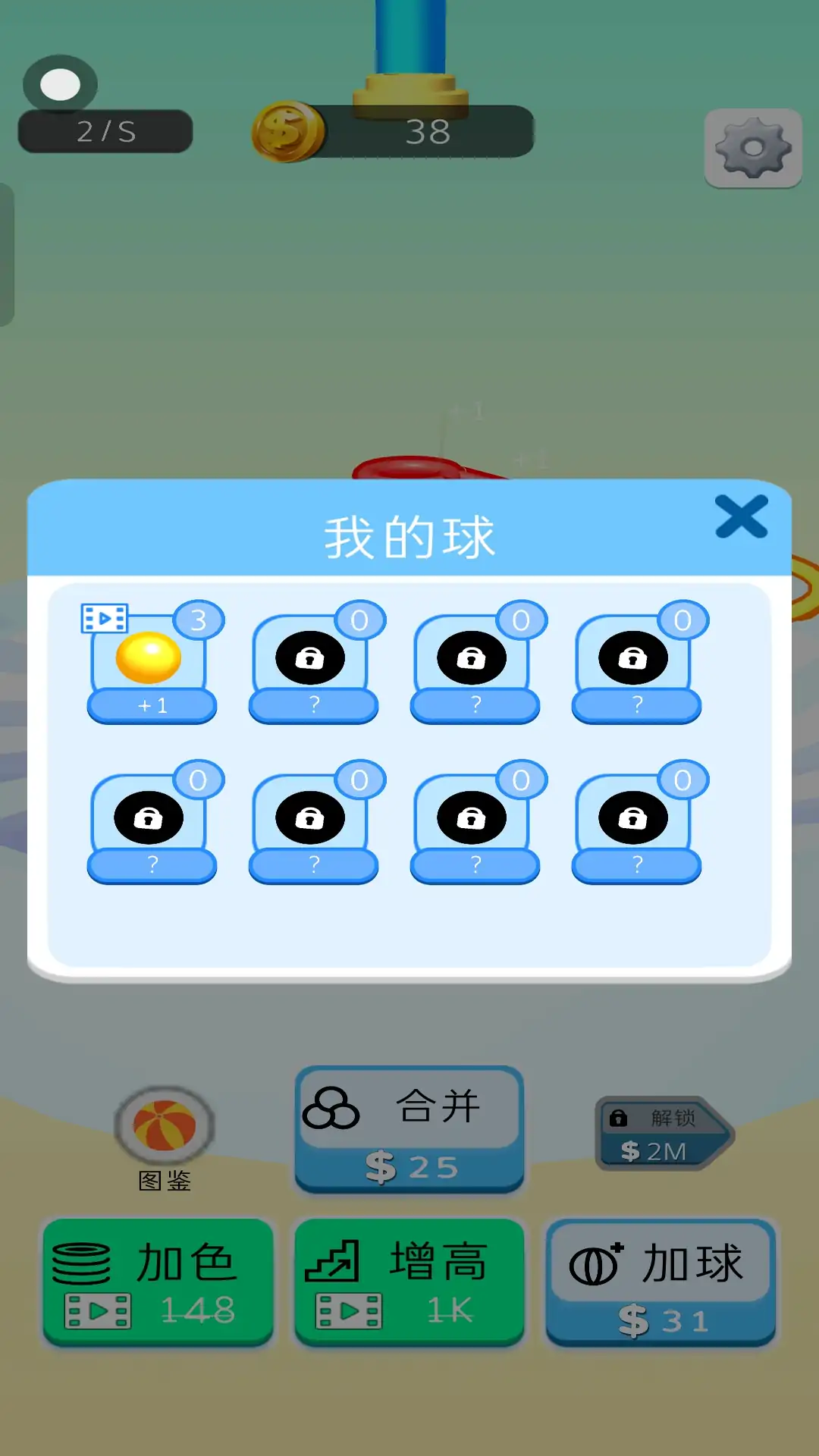
Task: Tap the 解锁 $2M unlock button
Action: (x=662, y=1134)
